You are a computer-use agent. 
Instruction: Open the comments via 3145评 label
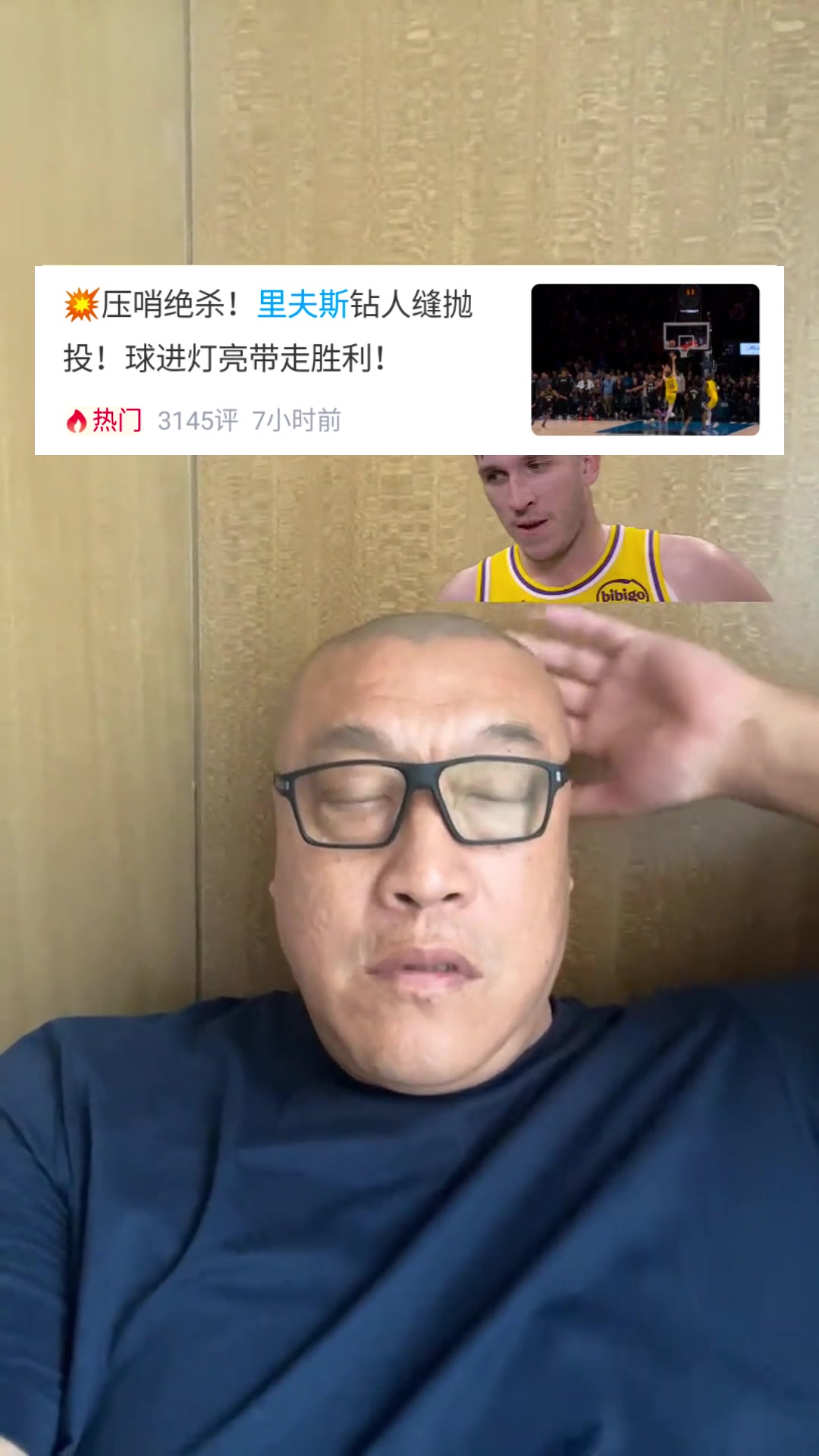point(199,418)
